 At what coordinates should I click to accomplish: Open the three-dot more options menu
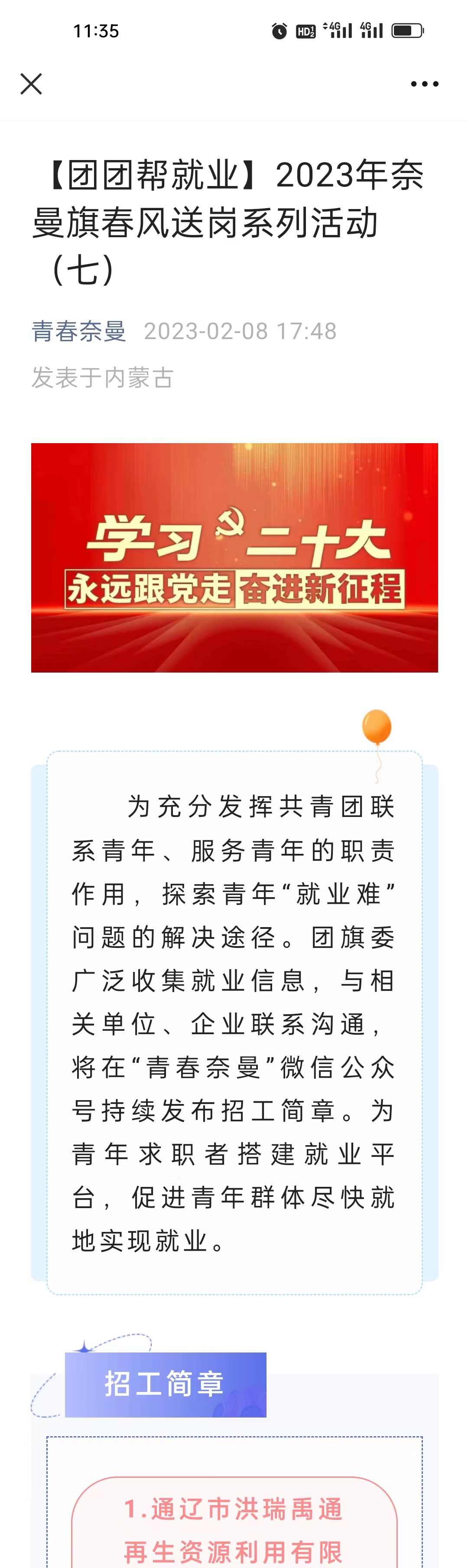424,84
